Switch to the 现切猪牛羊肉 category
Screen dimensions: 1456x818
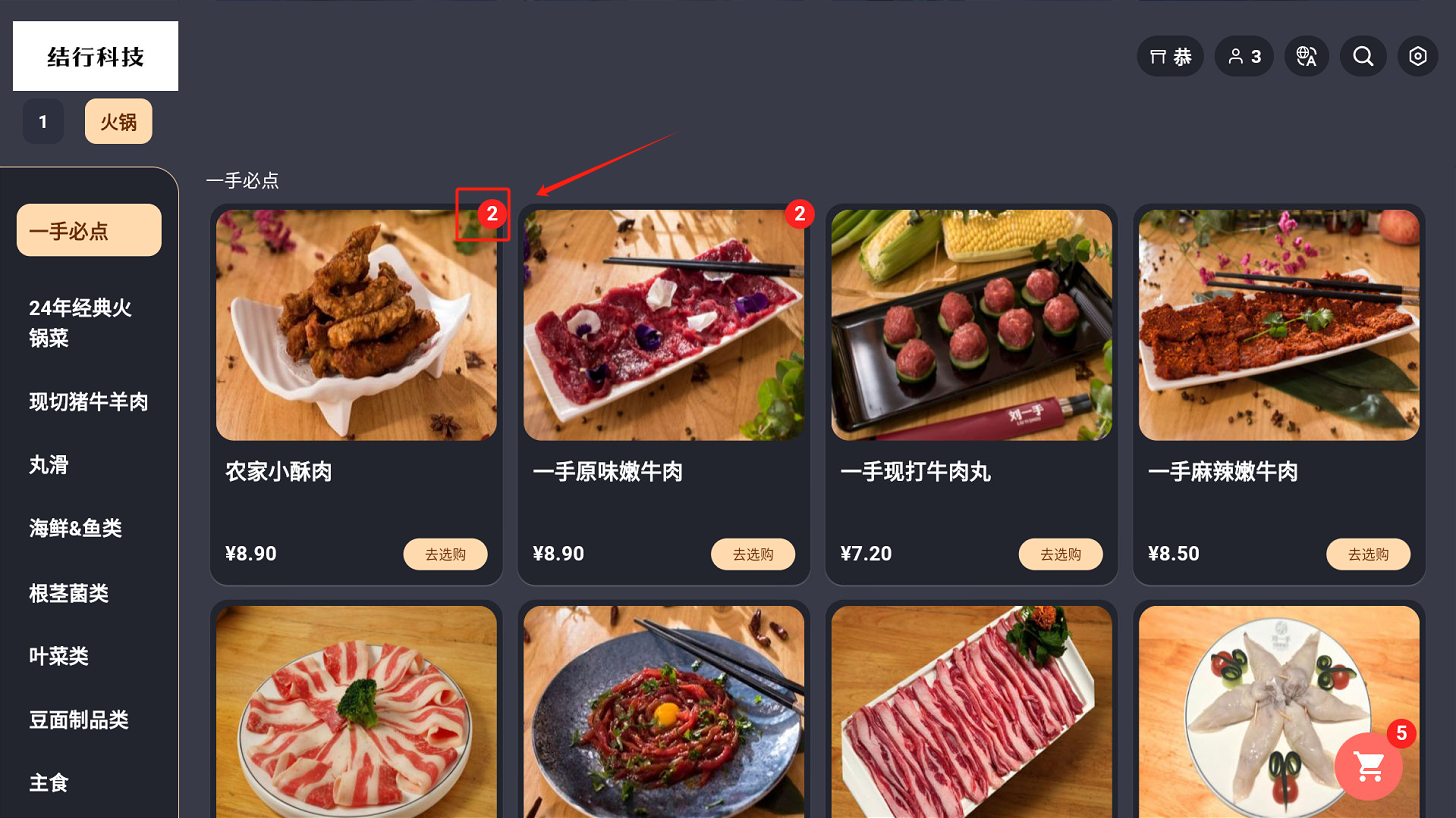(x=89, y=402)
